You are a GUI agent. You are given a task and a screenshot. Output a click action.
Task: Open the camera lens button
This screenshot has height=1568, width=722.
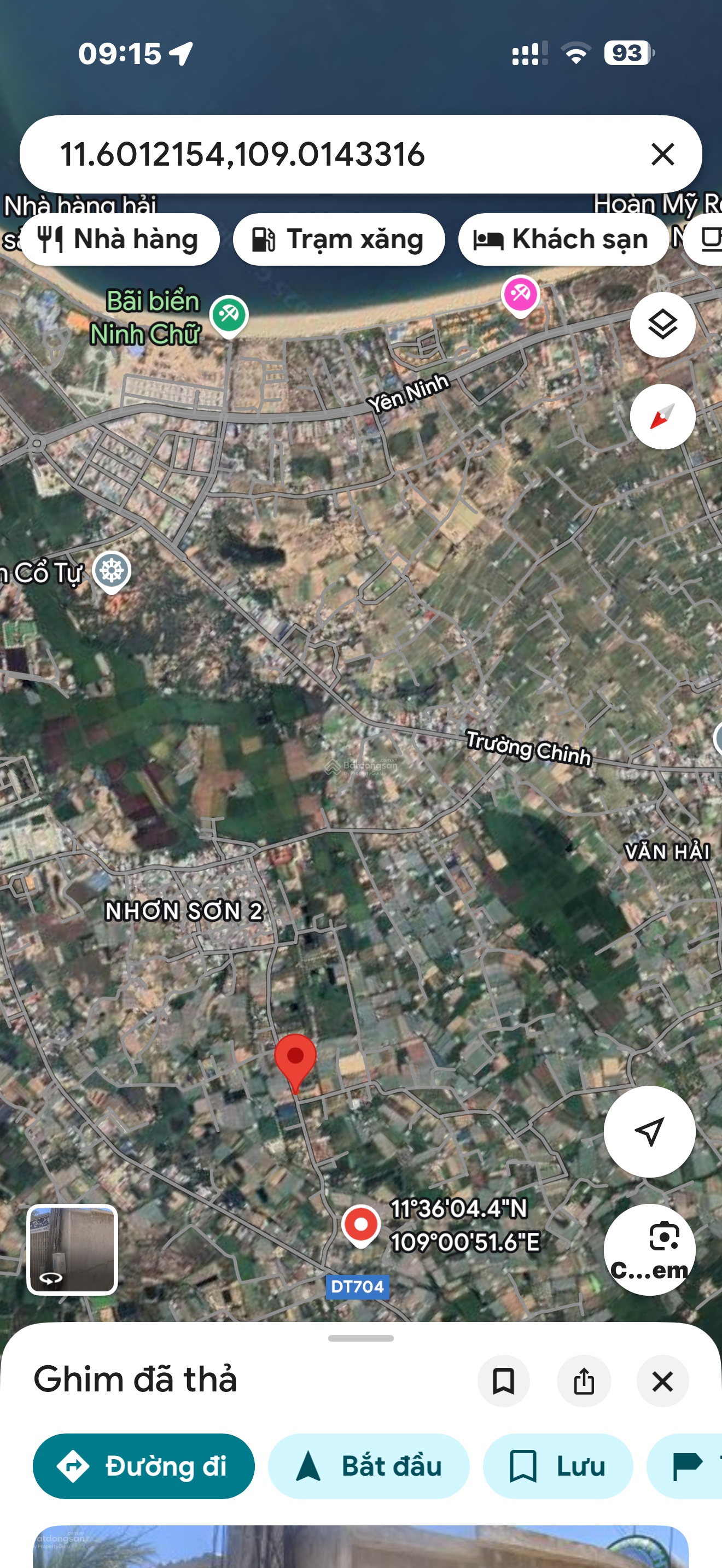pyautogui.click(x=649, y=1250)
